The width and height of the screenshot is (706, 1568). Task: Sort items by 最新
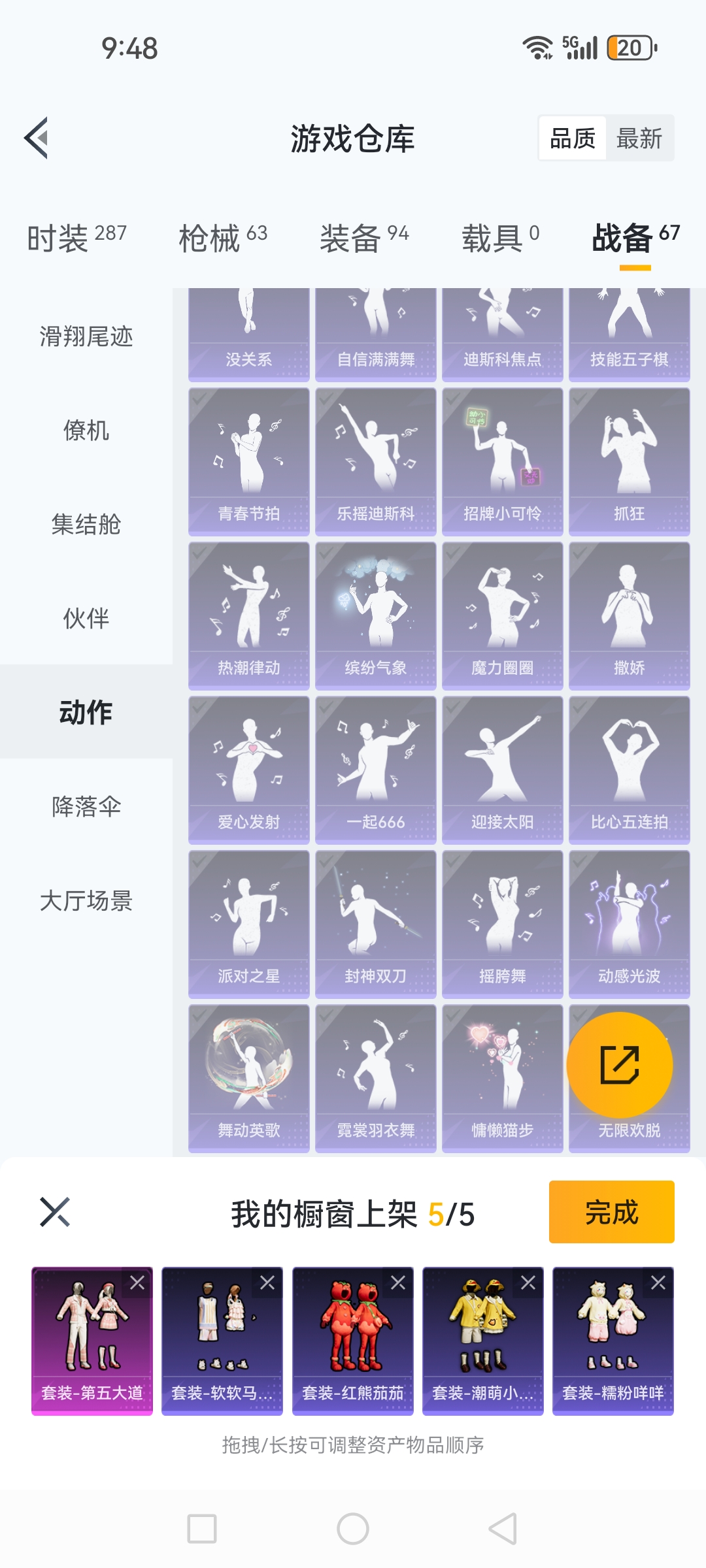(639, 139)
